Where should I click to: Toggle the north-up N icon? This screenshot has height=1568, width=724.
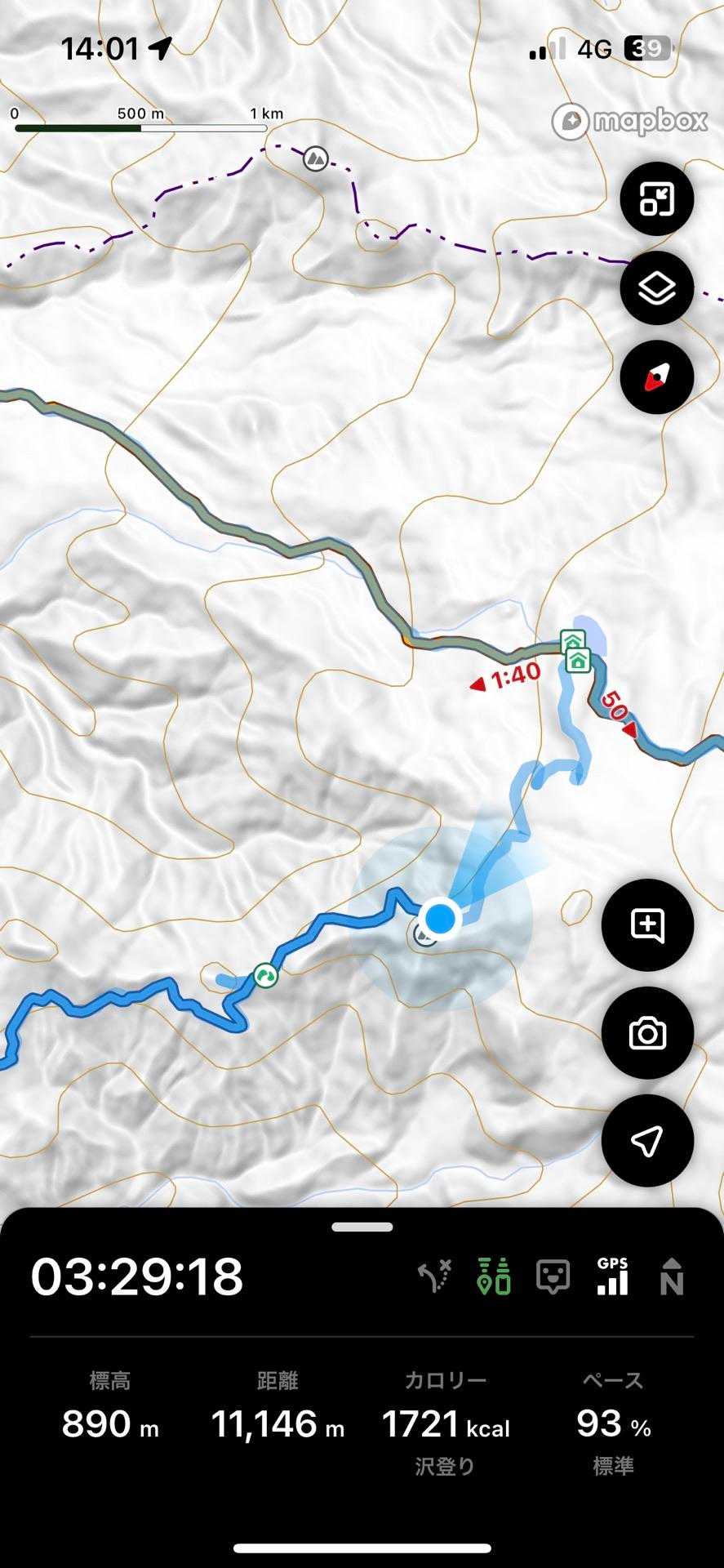pyautogui.click(x=671, y=1276)
